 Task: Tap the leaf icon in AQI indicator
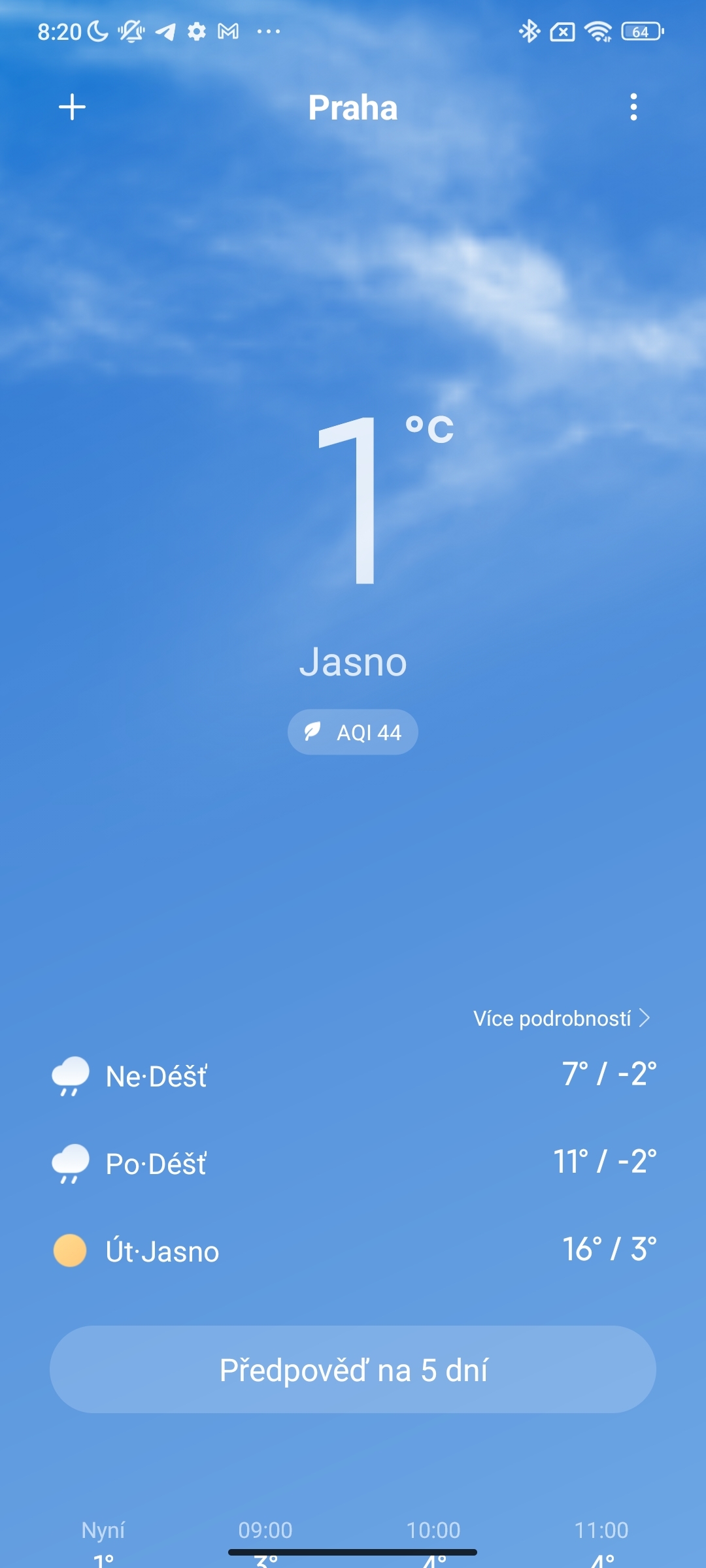[312, 732]
